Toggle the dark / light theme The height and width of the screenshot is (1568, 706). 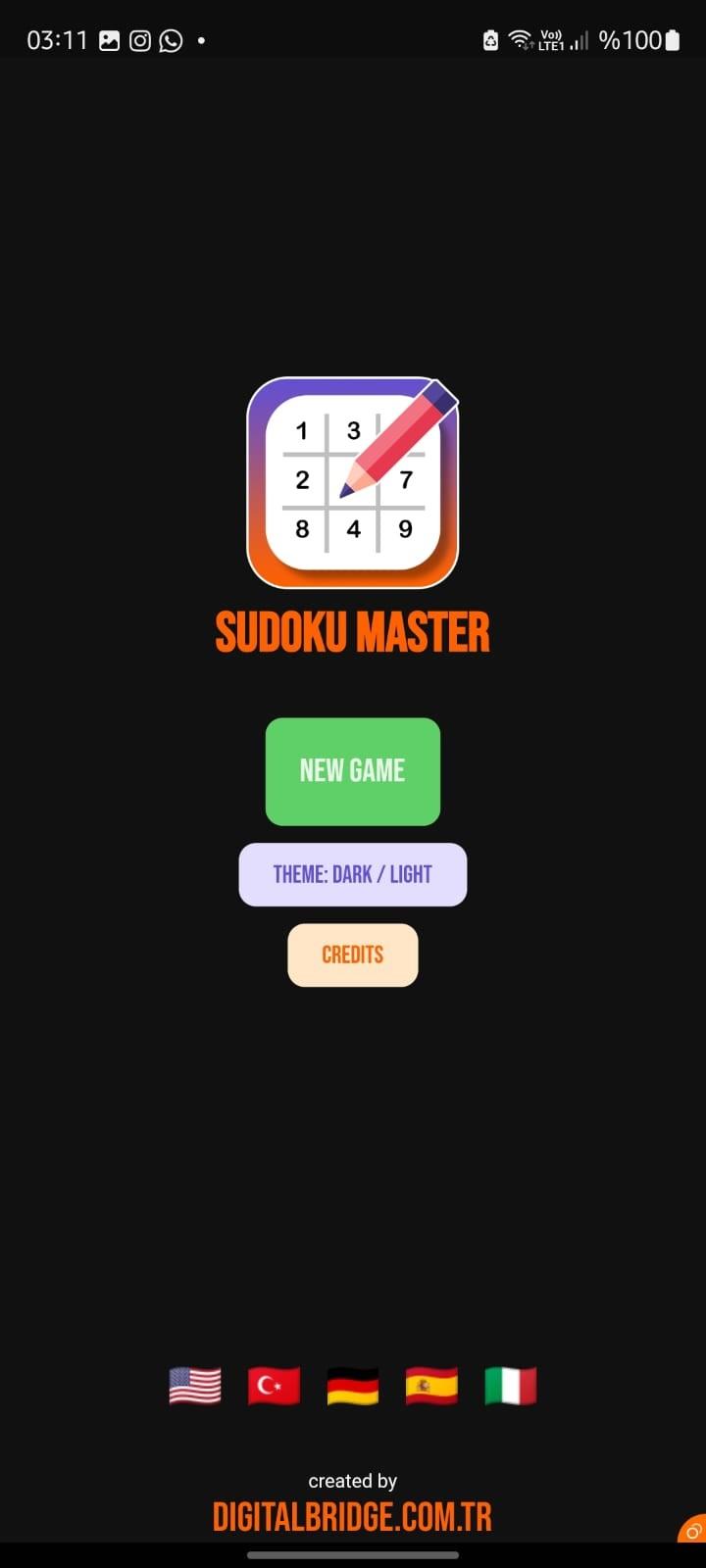(x=353, y=874)
